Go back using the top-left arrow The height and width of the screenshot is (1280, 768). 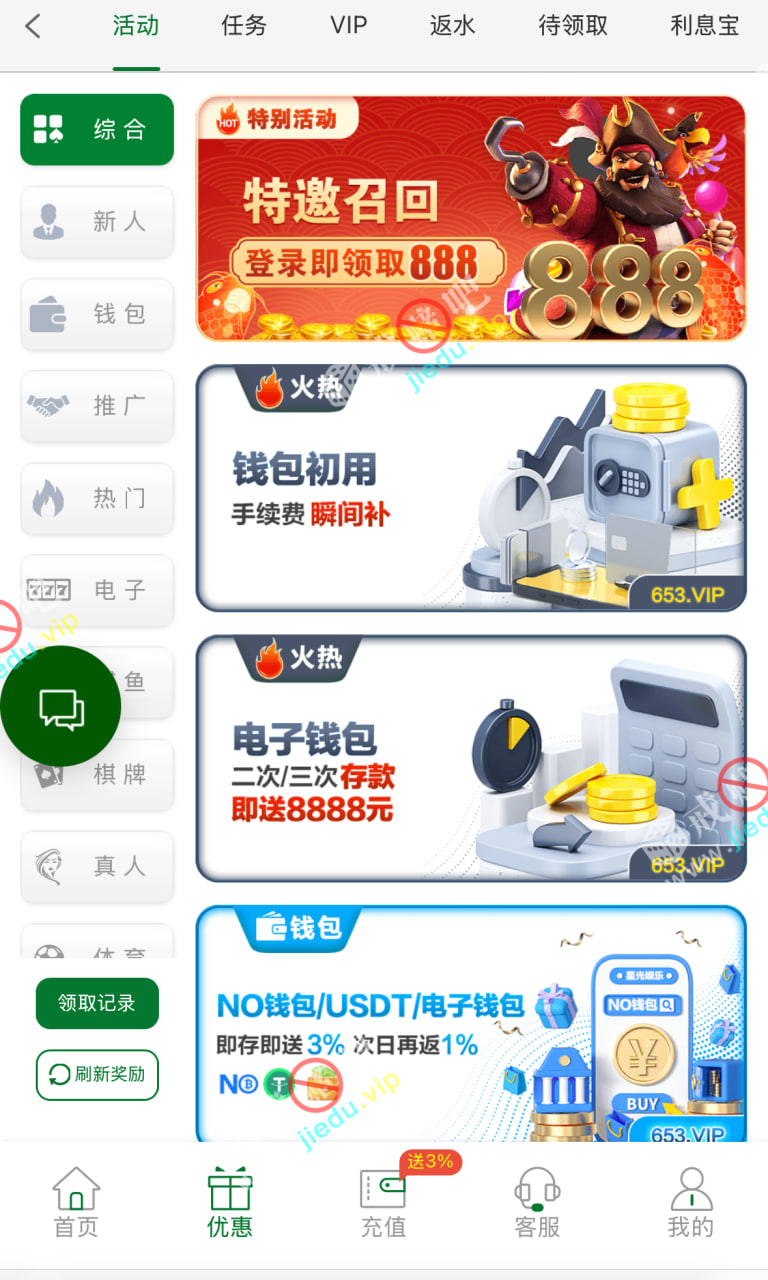click(33, 26)
